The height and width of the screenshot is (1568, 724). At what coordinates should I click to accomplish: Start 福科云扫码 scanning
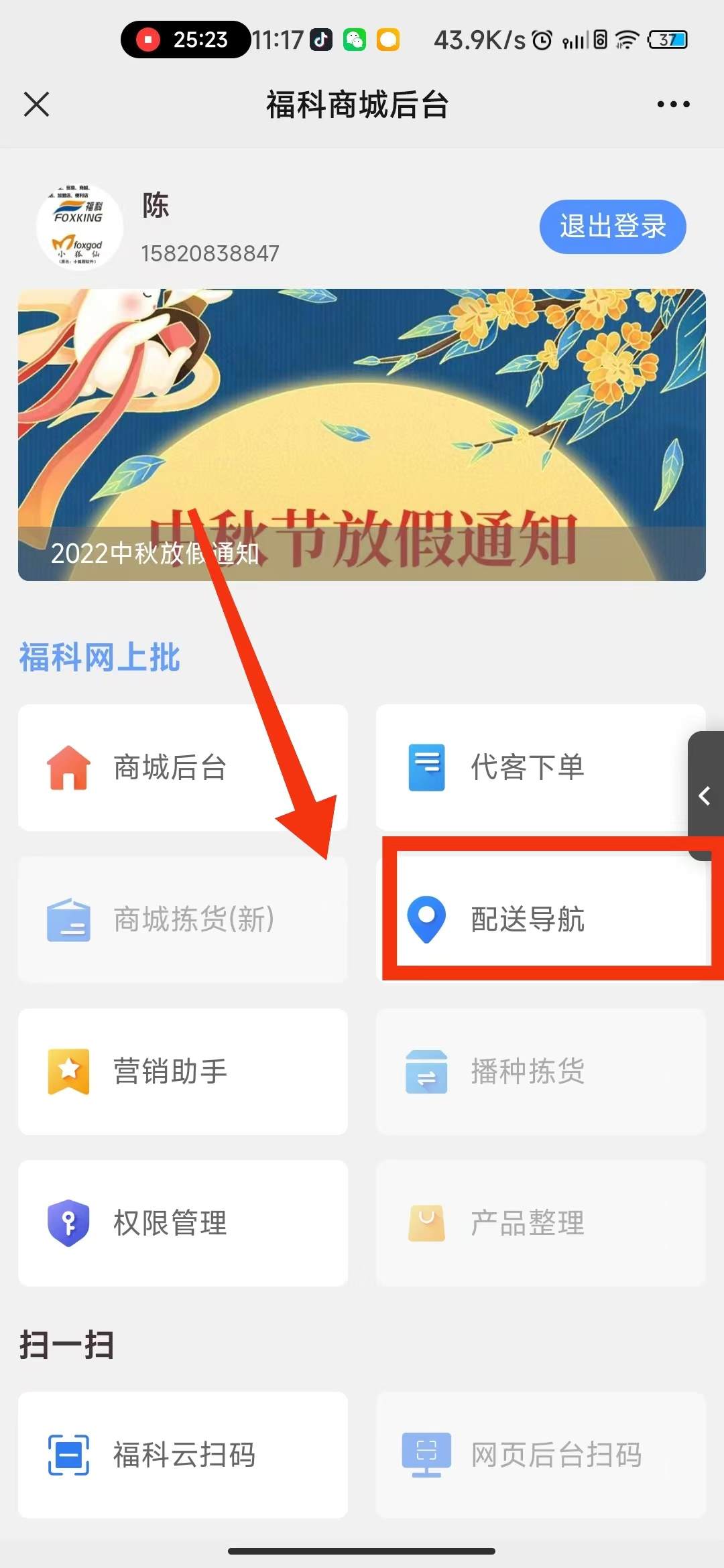[x=182, y=1455]
